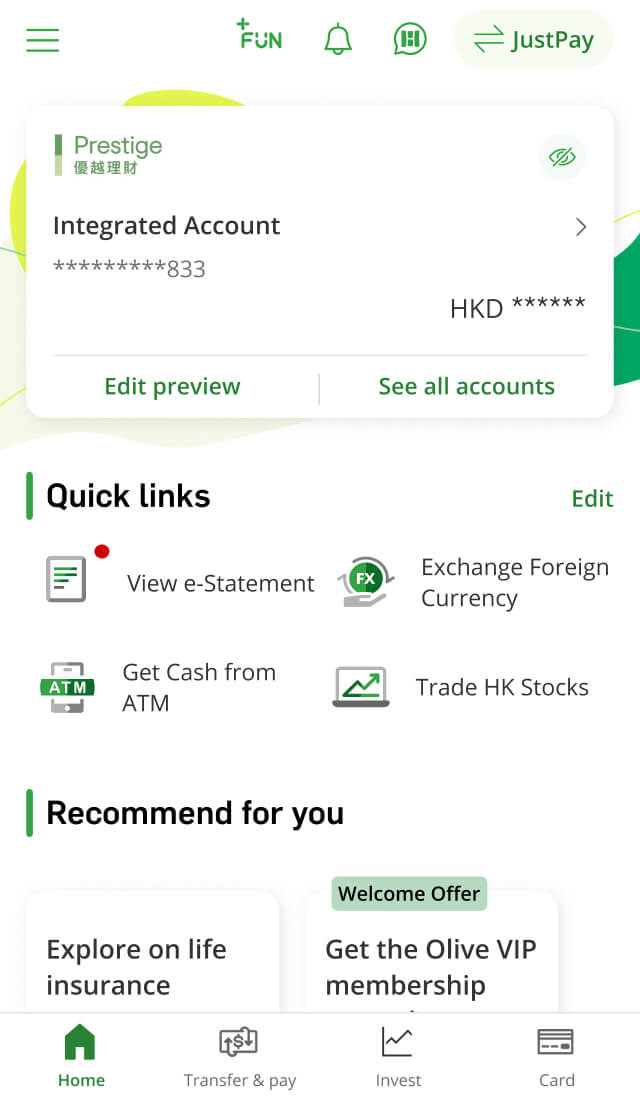Viewport: 640px width, 1100px height.
Task: Go to the Home tab
Action: point(81,1056)
